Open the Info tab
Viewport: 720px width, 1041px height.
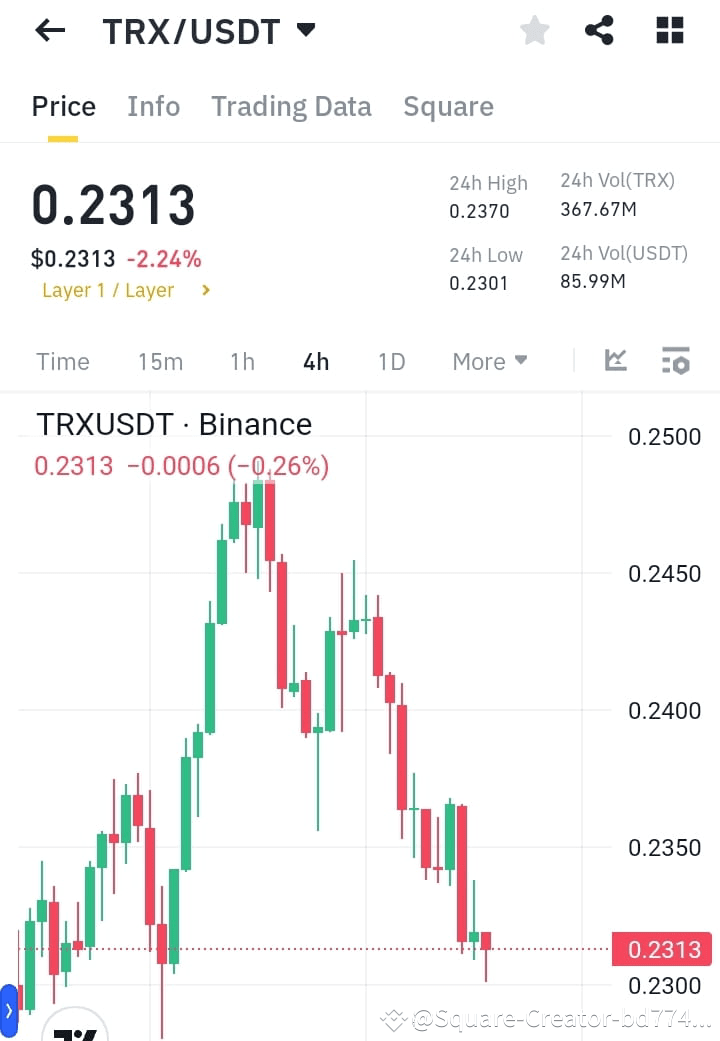coord(153,106)
